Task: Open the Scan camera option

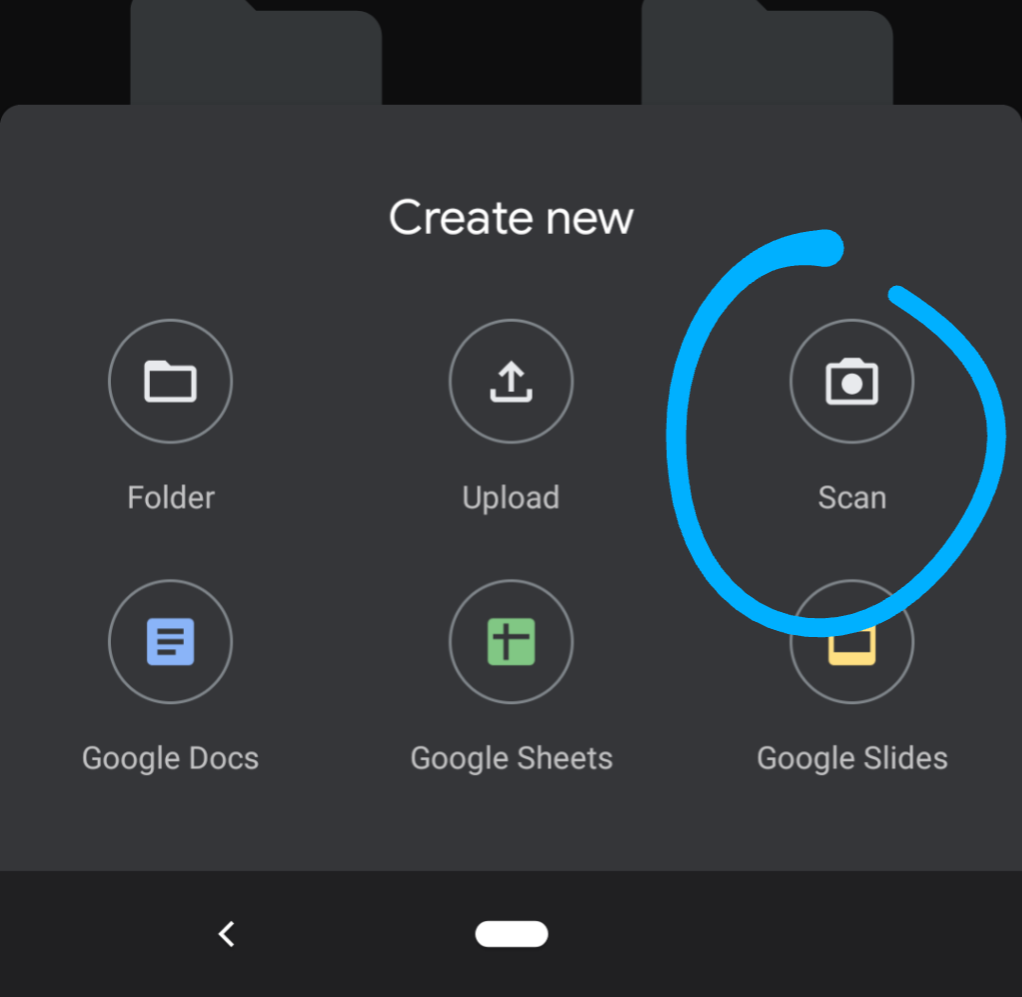Action: pos(851,382)
